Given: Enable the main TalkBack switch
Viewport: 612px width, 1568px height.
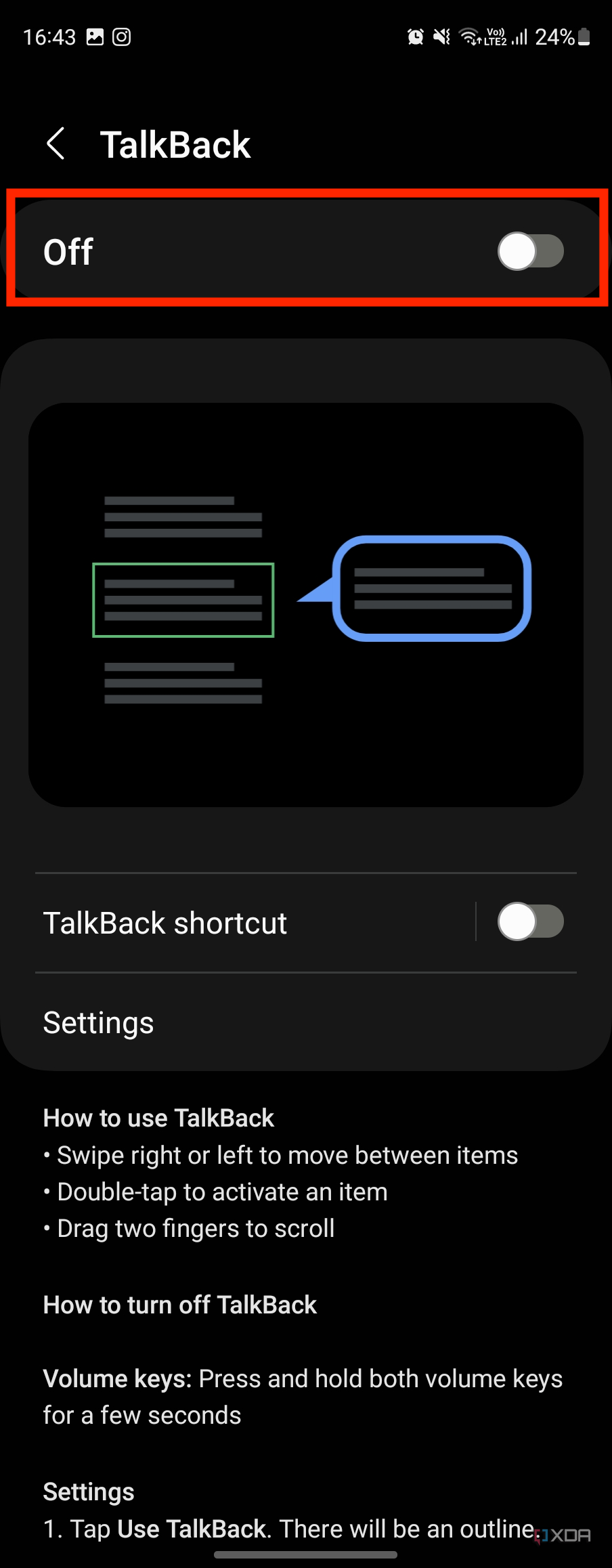Looking at the screenshot, I should [x=531, y=251].
